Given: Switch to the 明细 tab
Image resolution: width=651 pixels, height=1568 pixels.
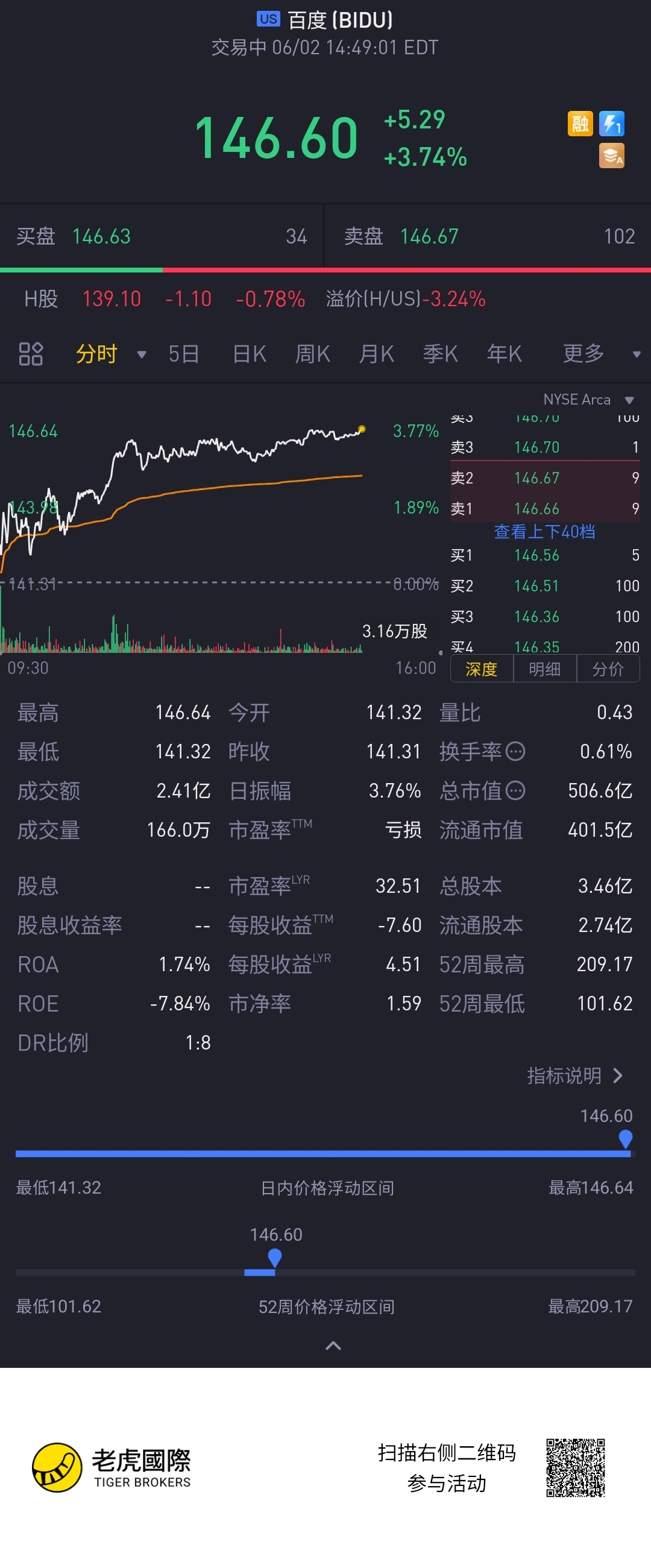Looking at the screenshot, I should point(544,669).
